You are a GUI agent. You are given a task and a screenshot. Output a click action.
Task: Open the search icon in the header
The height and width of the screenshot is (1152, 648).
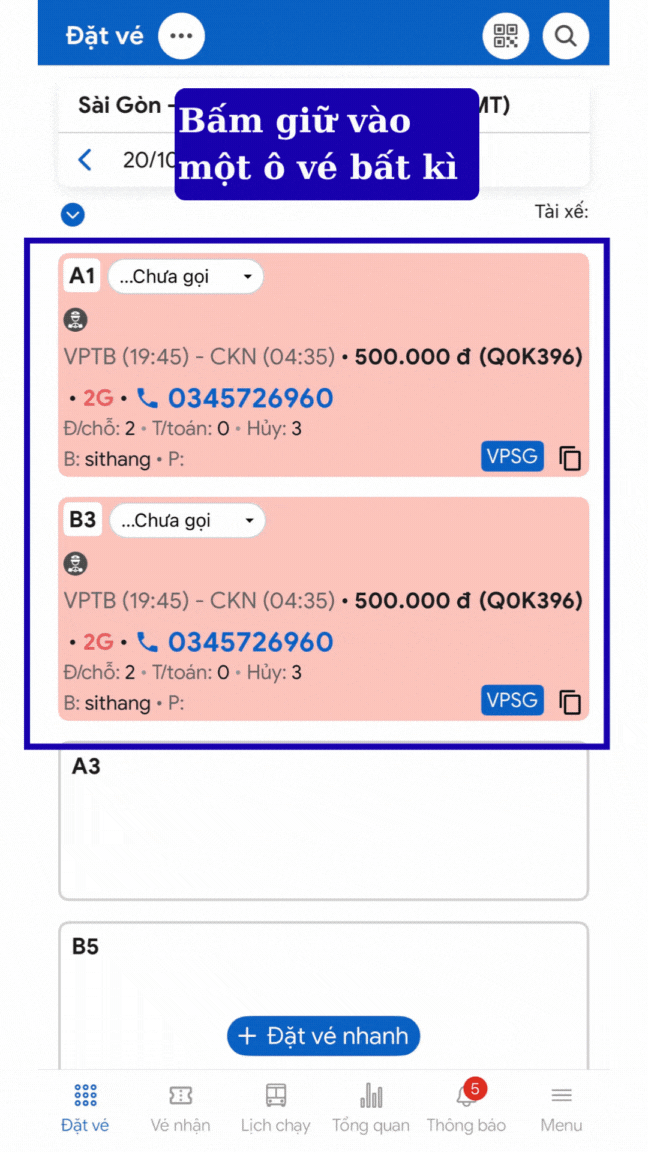pyautogui.click(x=566, y=37)
